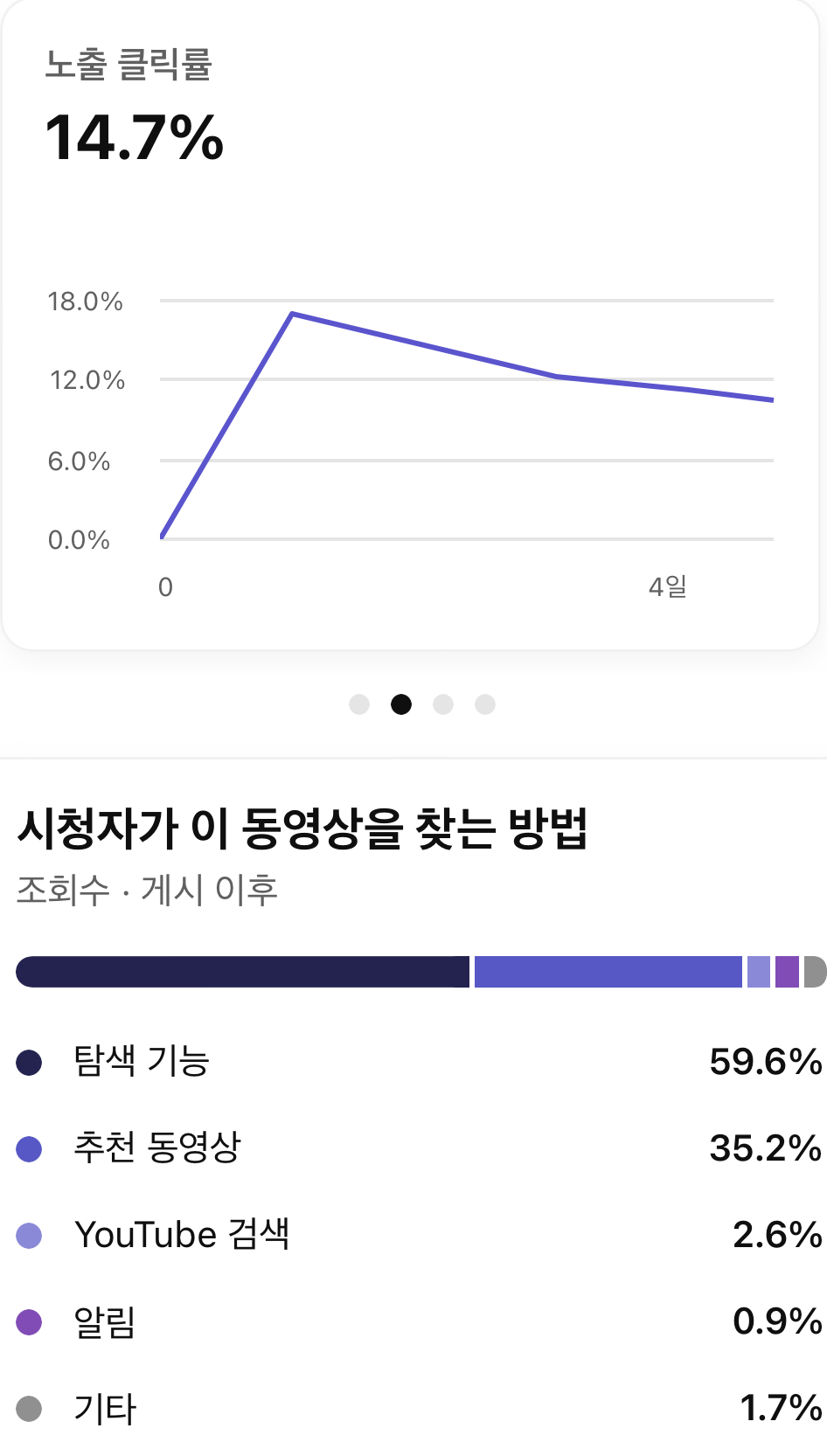827x1456 pixels.
Task: Go to the last page indicator dot
Action: pos(485,704)
